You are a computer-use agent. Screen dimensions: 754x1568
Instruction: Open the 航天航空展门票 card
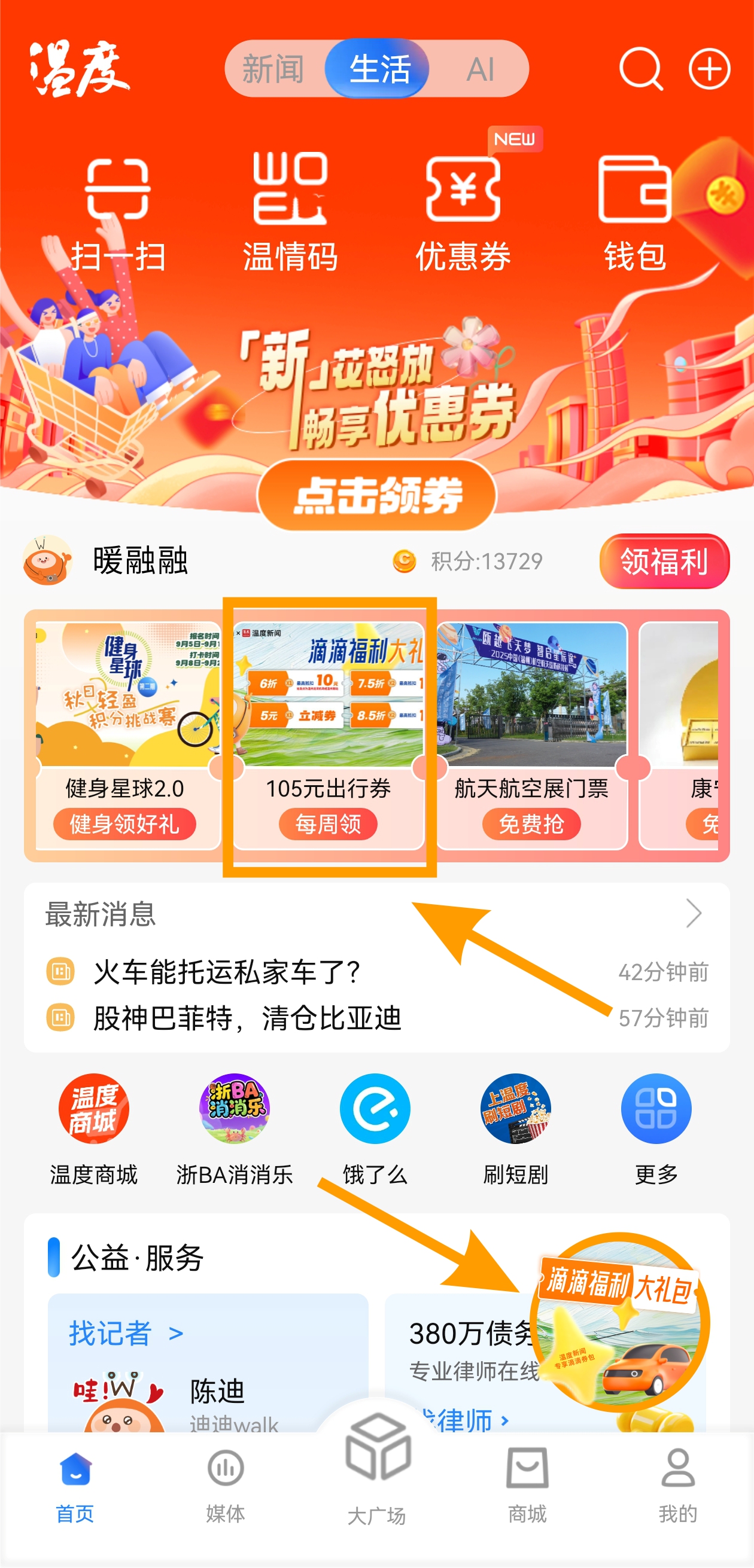tap(532, 736)
